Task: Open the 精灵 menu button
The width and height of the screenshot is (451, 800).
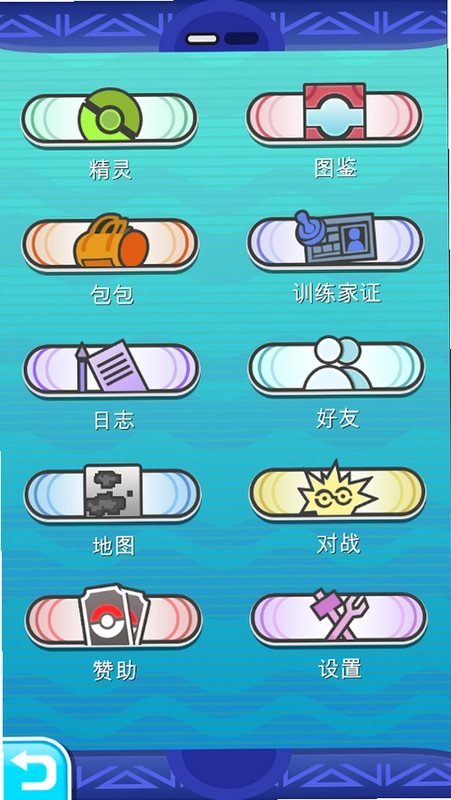Action: coord(109,118)
